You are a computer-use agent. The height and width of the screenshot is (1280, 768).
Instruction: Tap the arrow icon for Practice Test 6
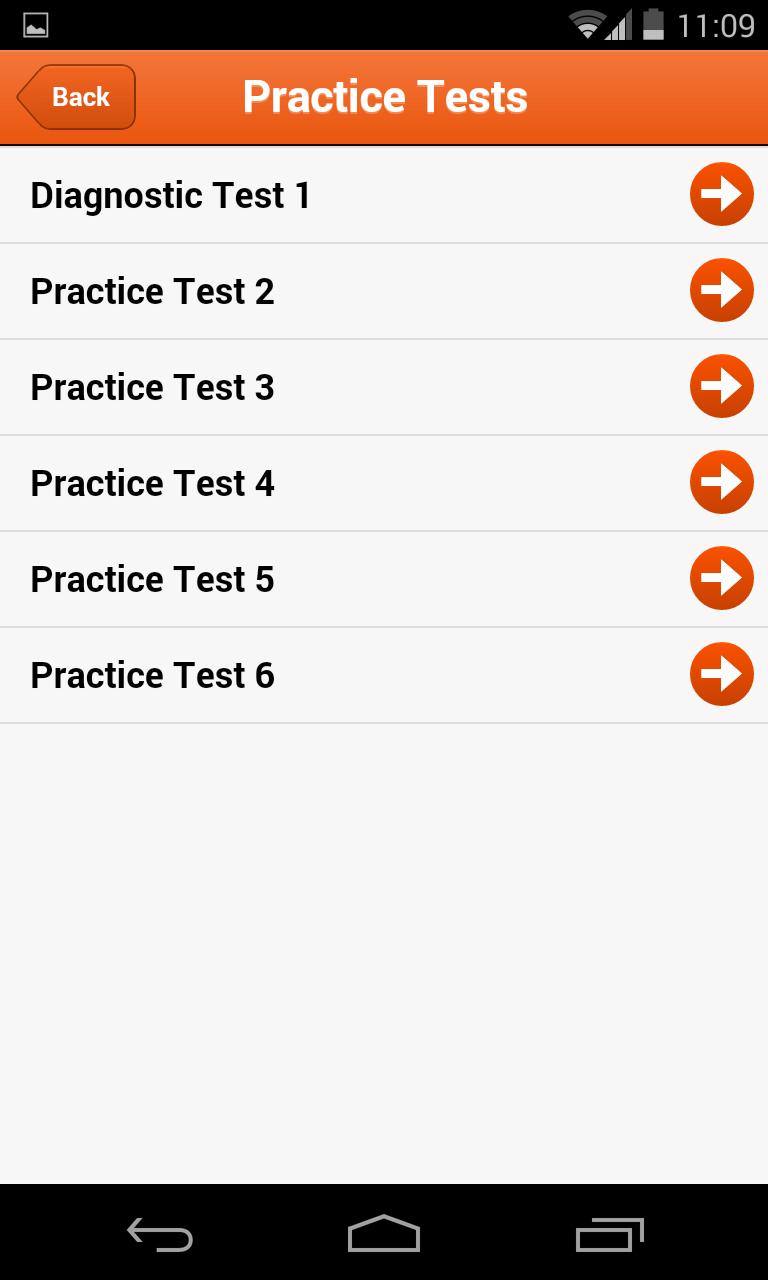tap(721, 674)
